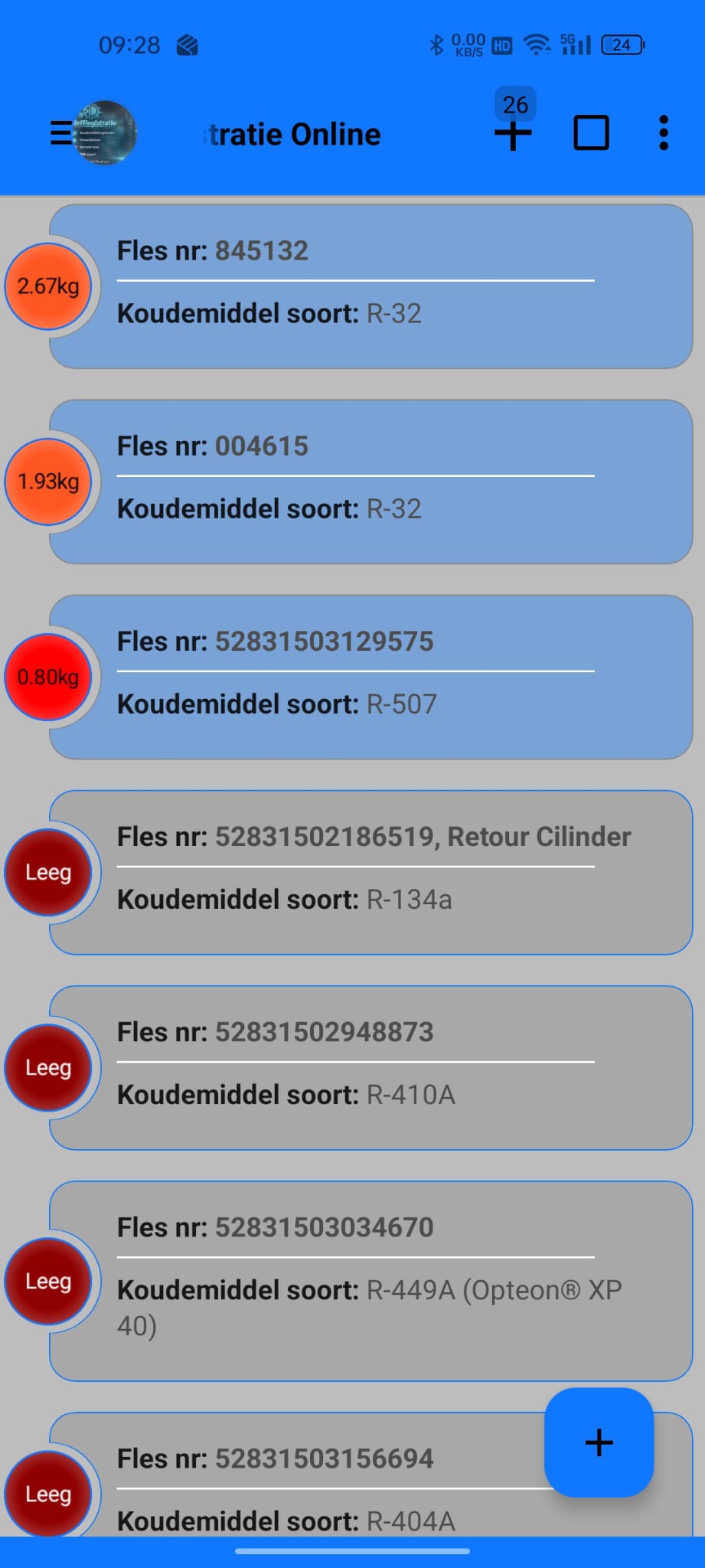This screenshot has width=705, height=1568.
Task: Open the three-dot overflow menu
Action: point(663,132)
